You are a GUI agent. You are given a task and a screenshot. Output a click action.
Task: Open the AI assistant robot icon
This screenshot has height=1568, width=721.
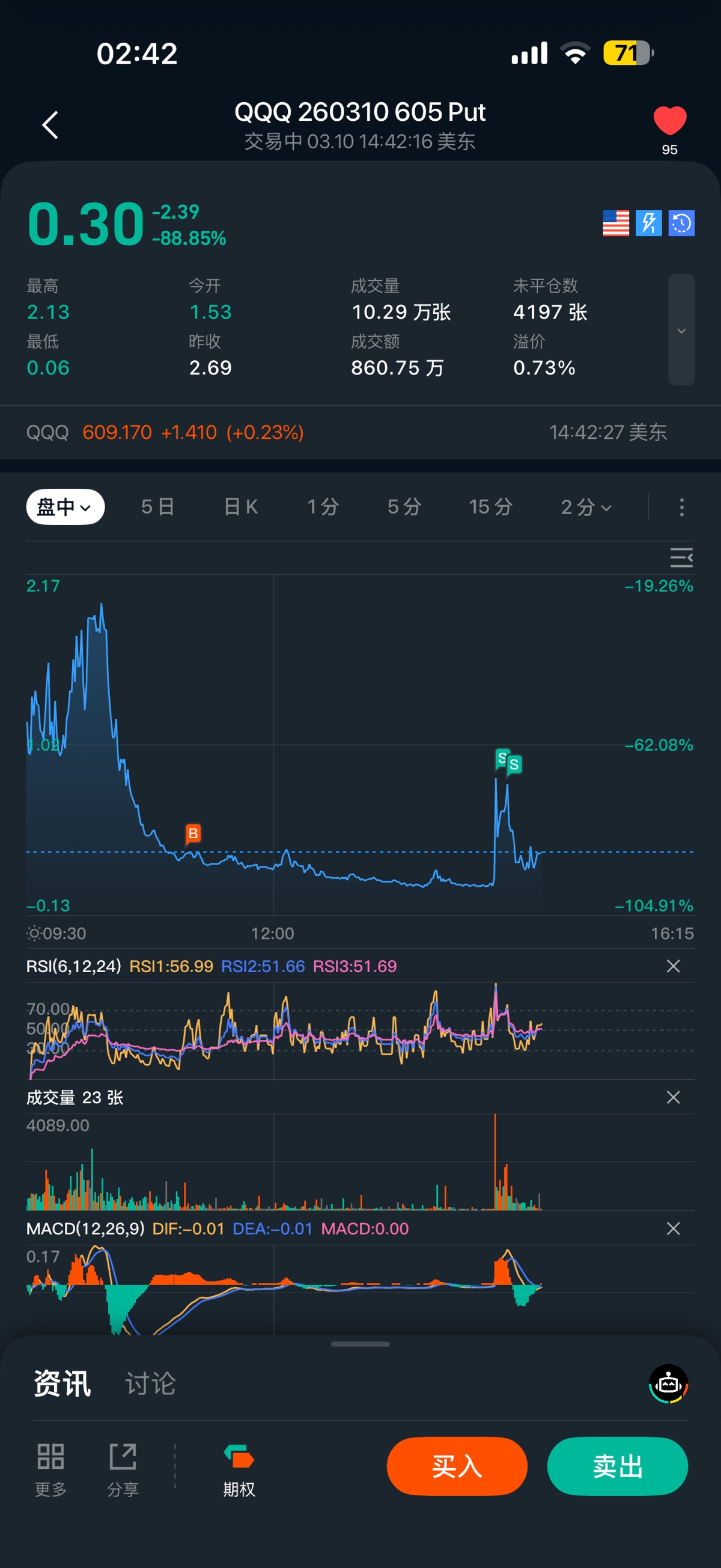tap(668, 1383)
